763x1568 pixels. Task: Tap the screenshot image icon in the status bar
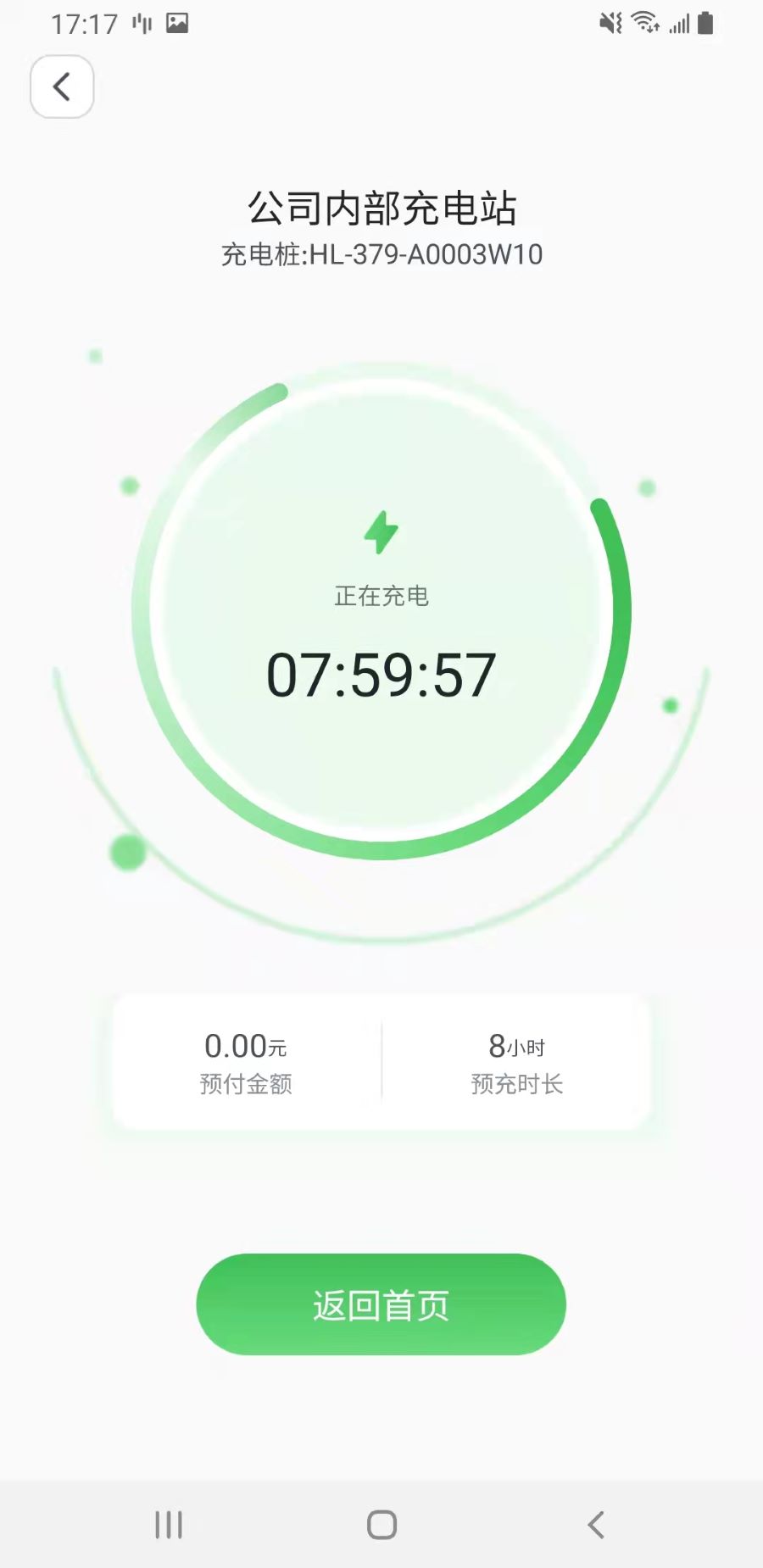174,23
